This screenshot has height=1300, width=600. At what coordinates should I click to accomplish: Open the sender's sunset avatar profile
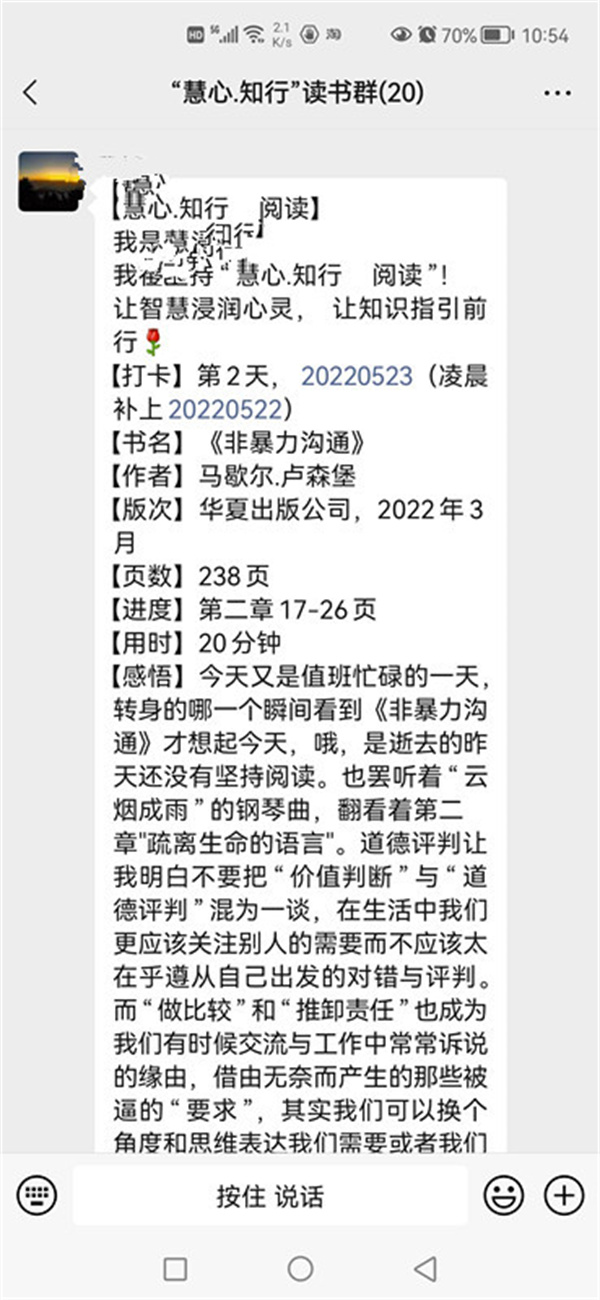coord(48,181)
